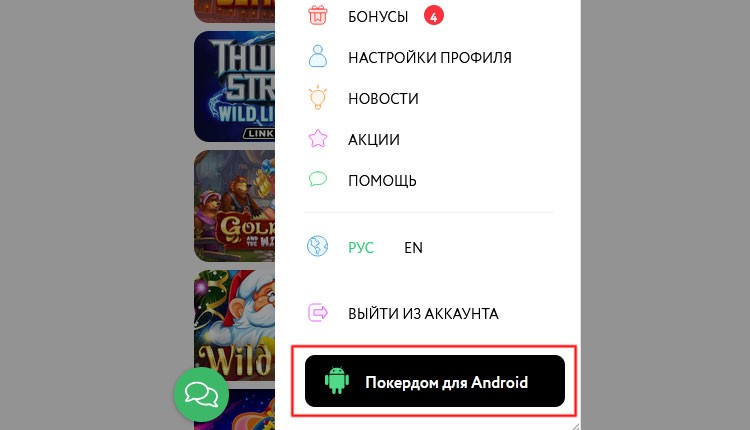This screenshot has width=750, height=430.
Task: Open the Wild Santa game tile
Action: pyautogui.click(x=233, y=325)
